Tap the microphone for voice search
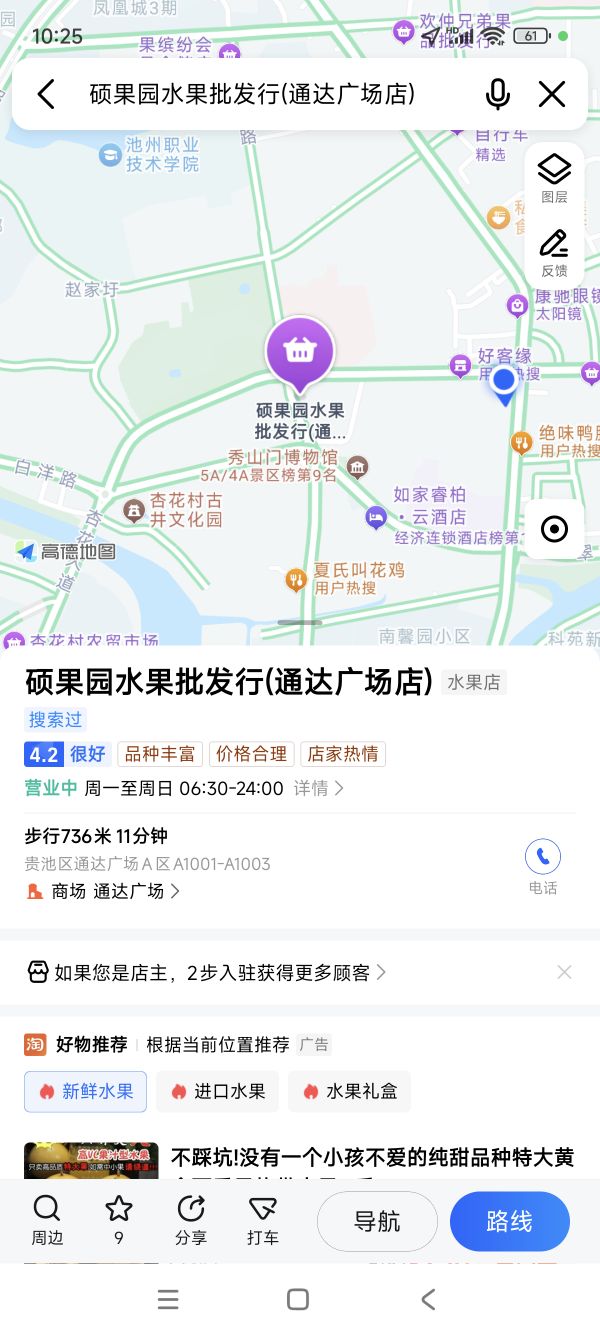The width and height of the screenshot is (600, 1335). pyautogui.click(x=497, y=94)
